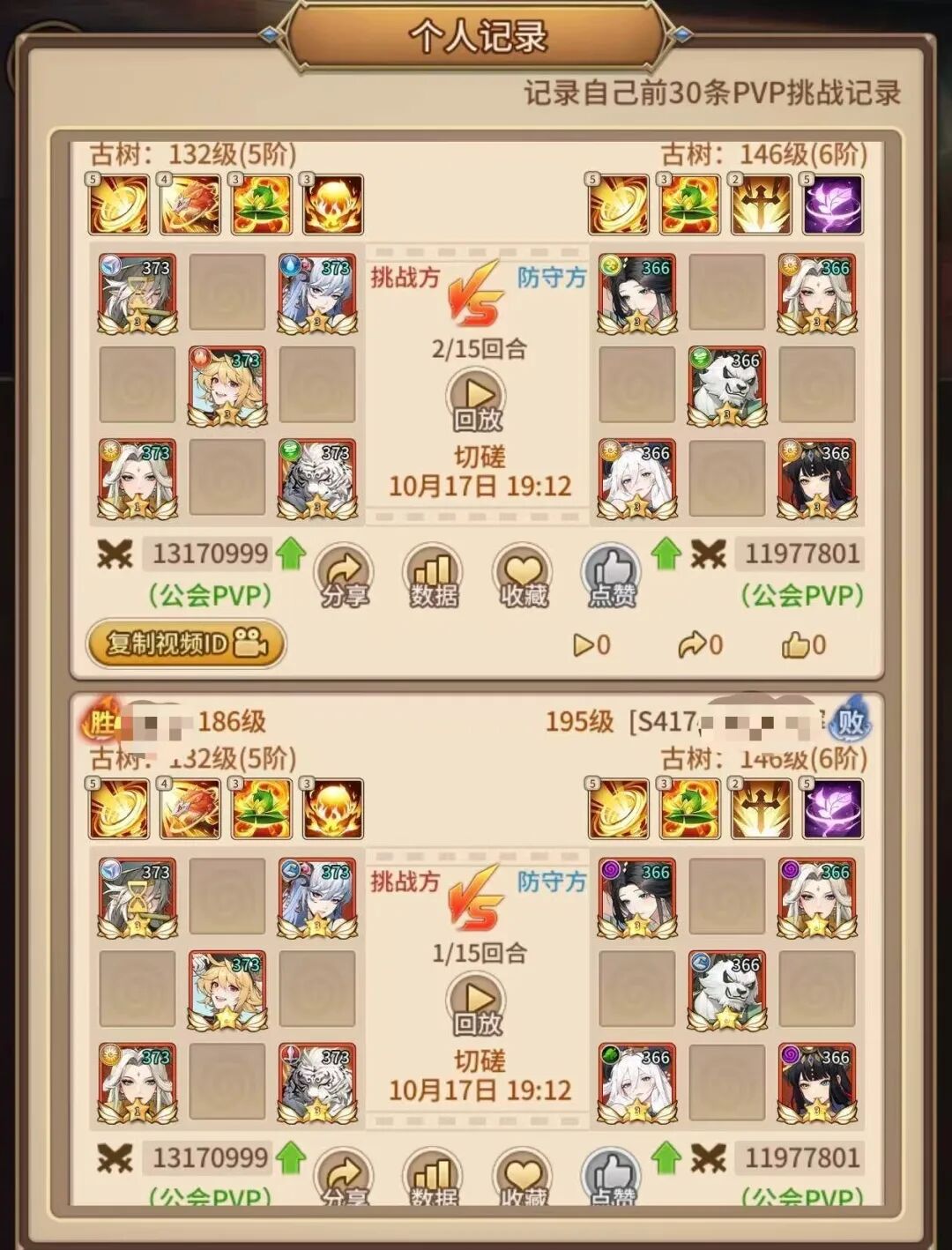Tap the 复制视频ID button
The image size is (952, 1250).
(185, 644)
